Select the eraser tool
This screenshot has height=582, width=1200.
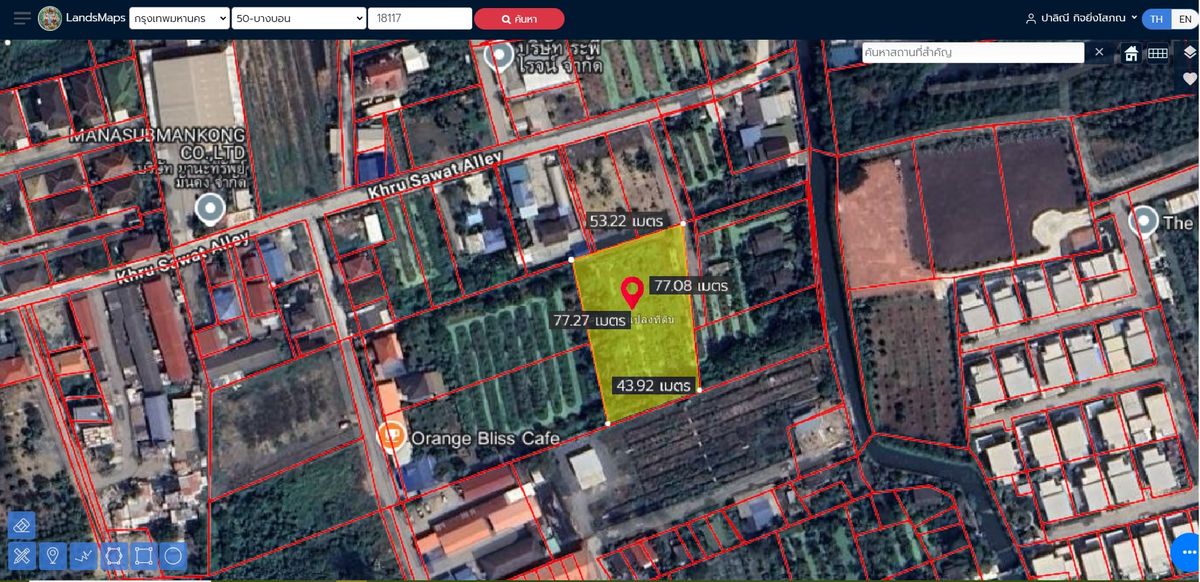tap(22, 525)
